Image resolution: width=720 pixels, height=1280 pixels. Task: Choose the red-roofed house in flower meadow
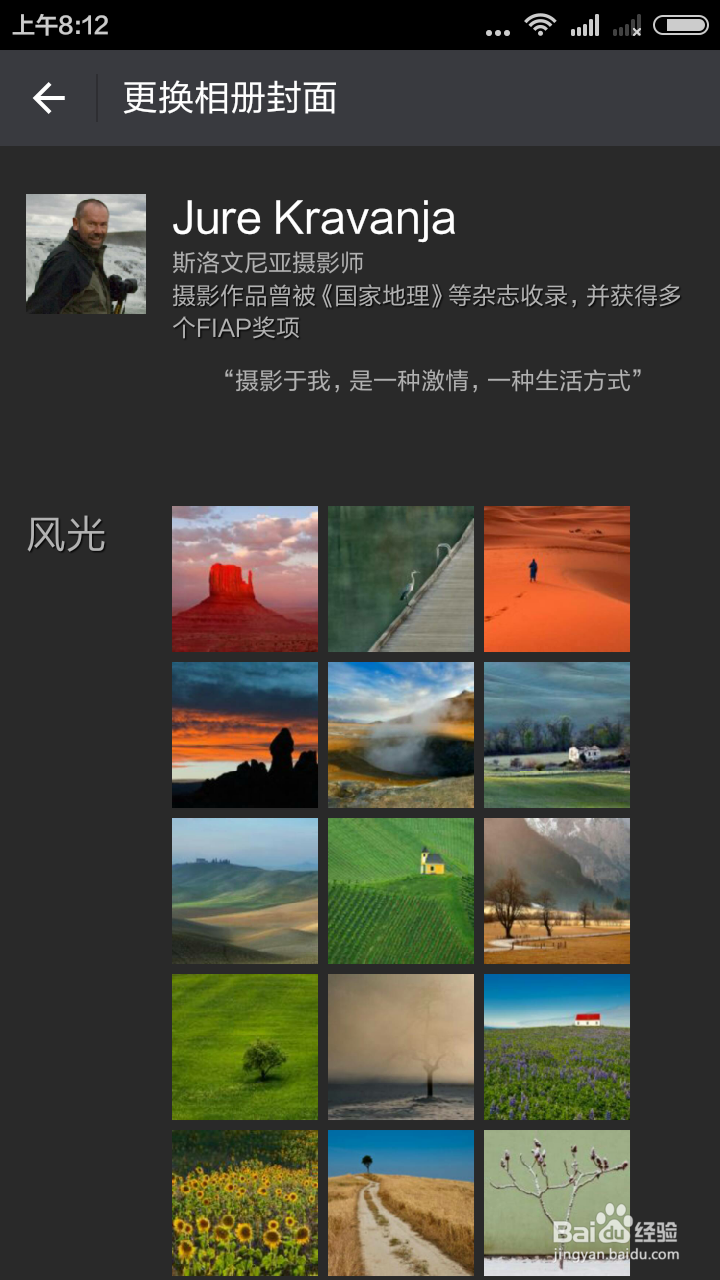click(556, 1046)
